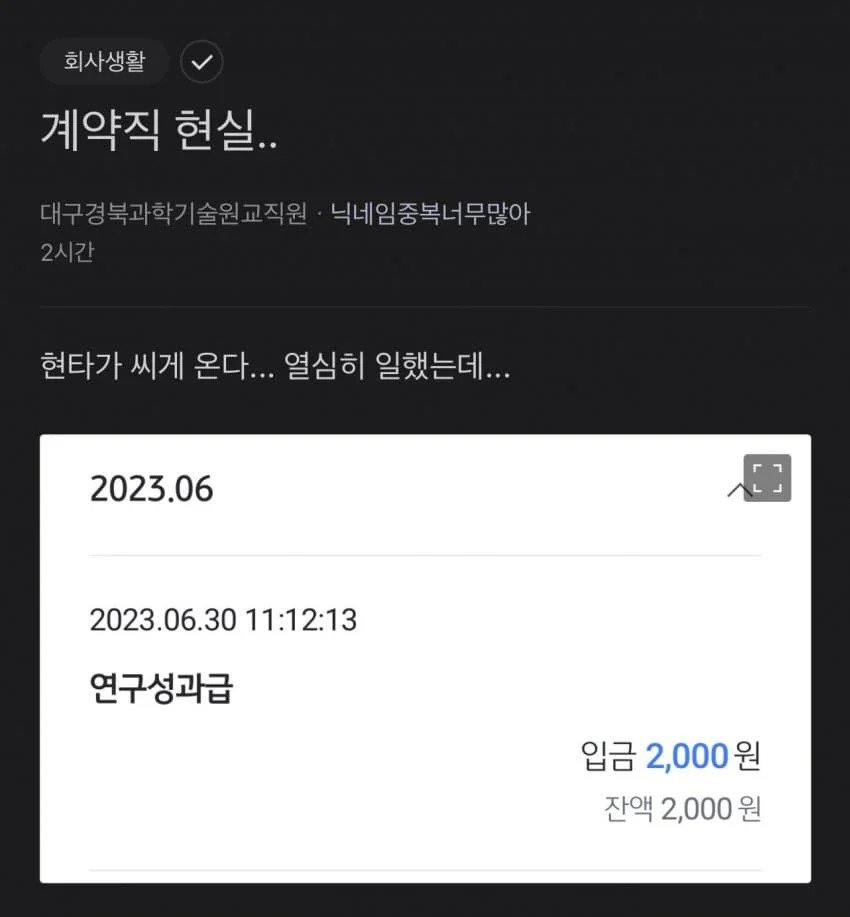
Task: Tap the 2023.06 month header
Action: tap(152, 489)
